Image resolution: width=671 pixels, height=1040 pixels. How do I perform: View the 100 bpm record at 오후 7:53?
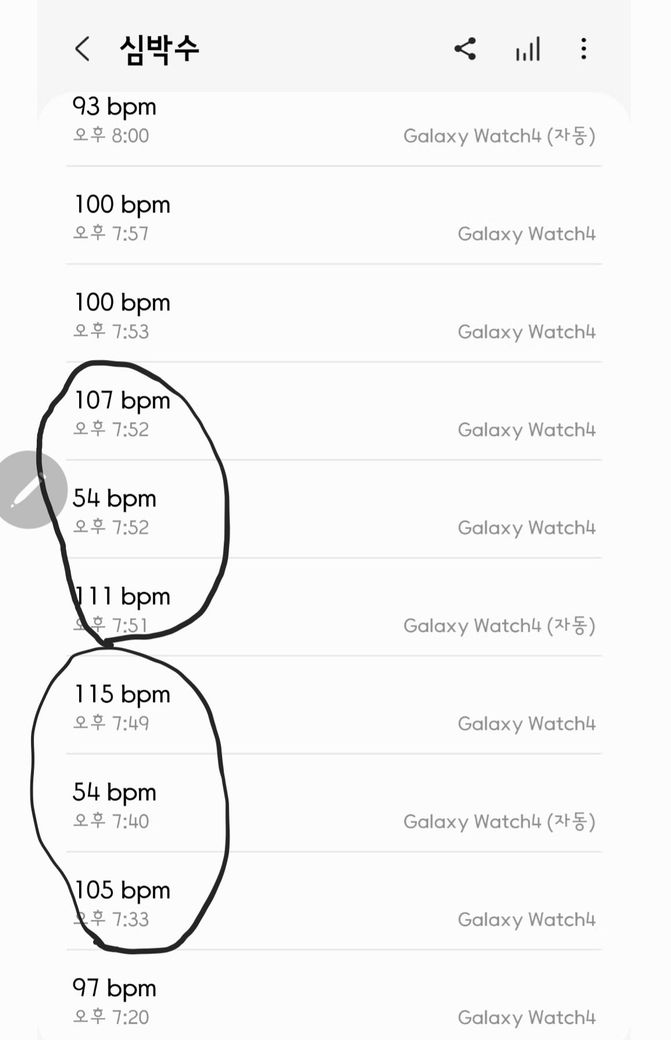334,316
